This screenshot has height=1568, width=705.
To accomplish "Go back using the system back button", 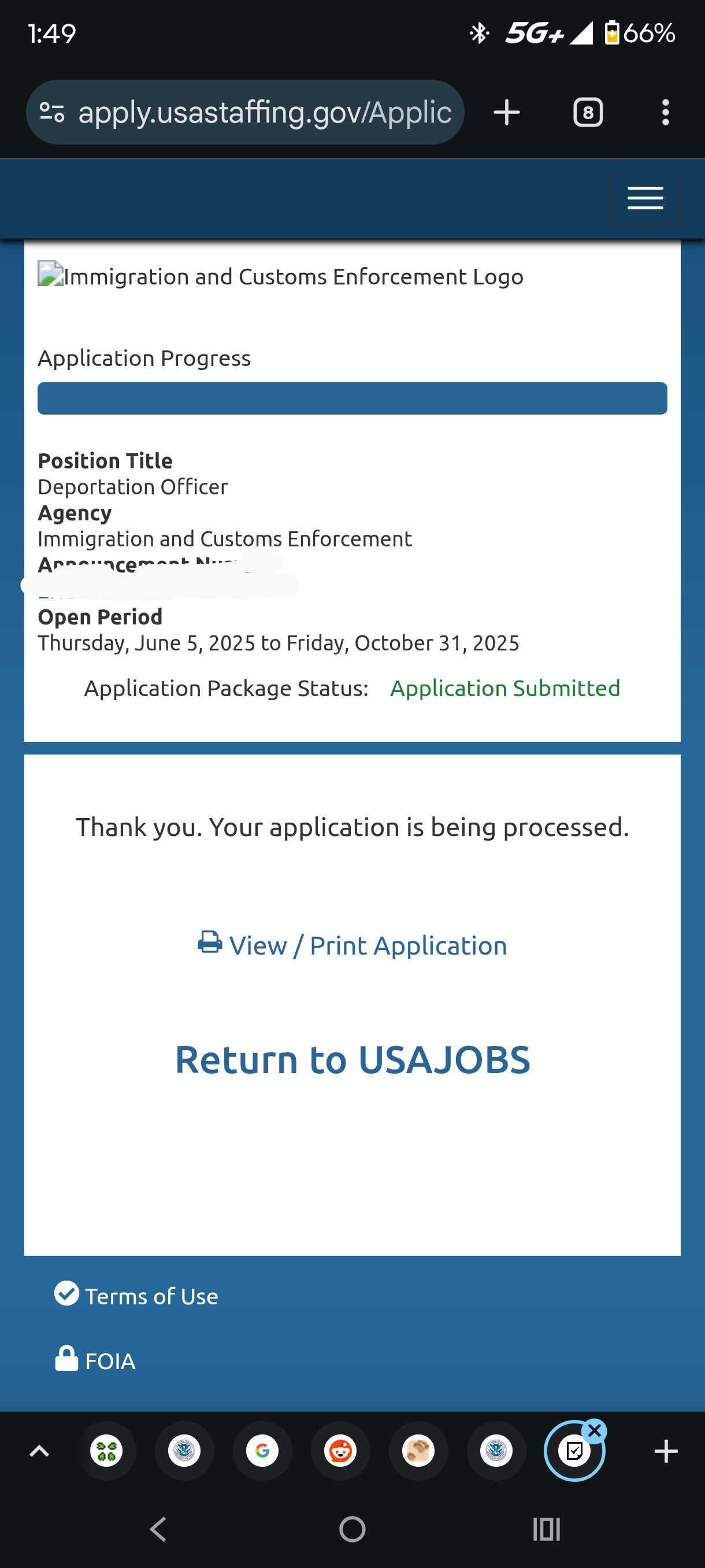I will click(x=158, y=1529).
